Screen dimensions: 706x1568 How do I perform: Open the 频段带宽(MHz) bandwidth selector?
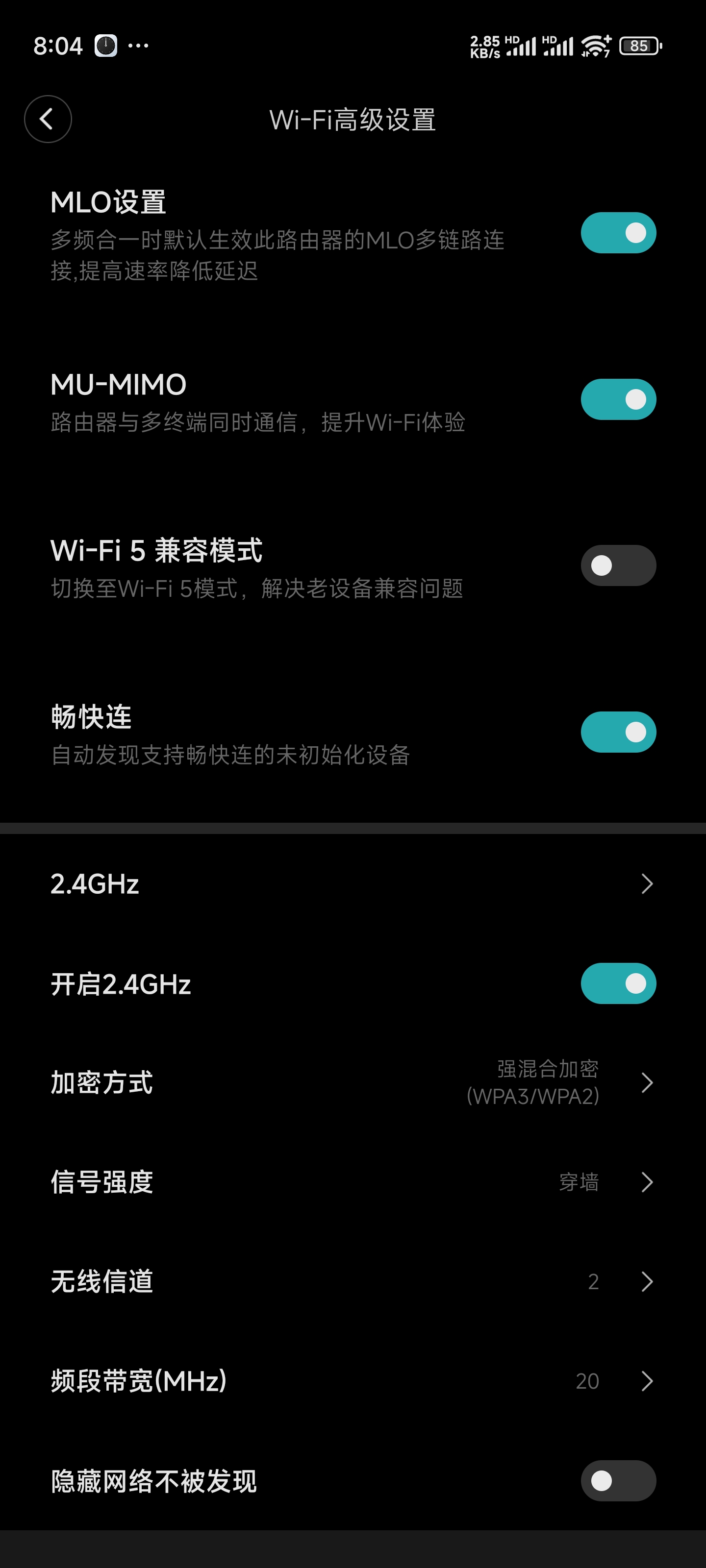point(648,1381)
